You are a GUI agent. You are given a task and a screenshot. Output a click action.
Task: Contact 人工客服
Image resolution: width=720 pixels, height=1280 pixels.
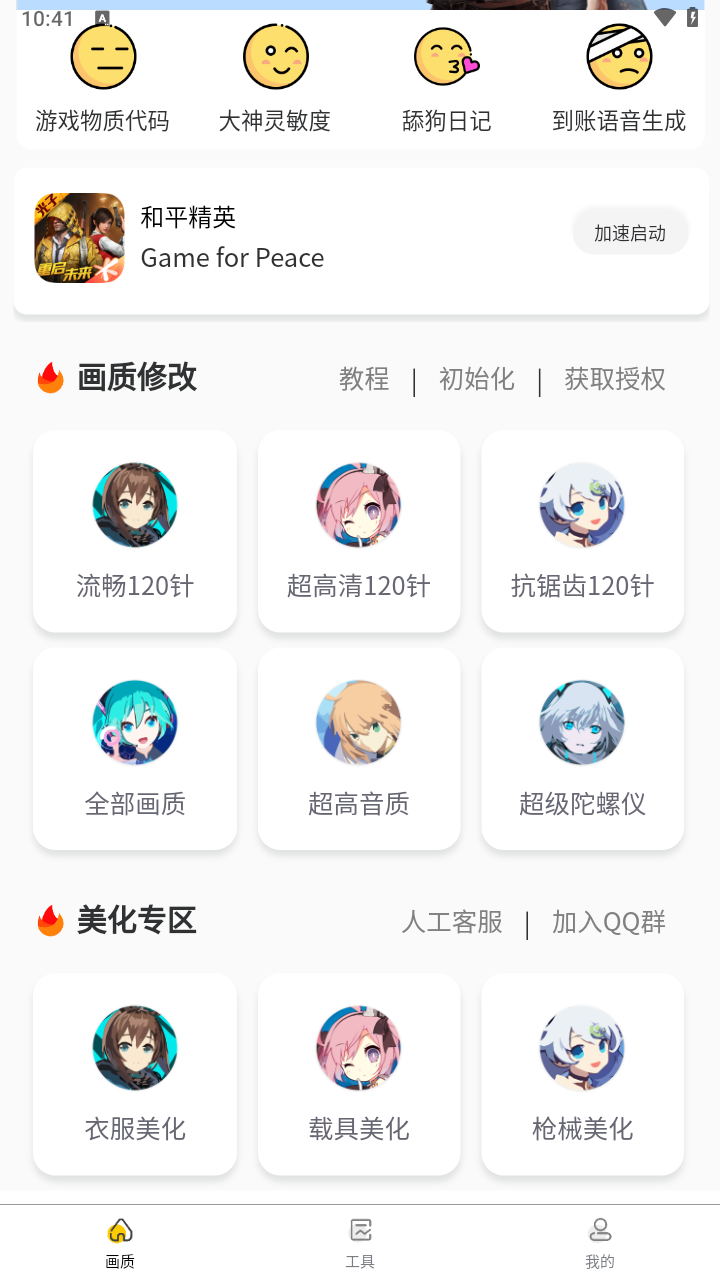(x=452, y=921)
